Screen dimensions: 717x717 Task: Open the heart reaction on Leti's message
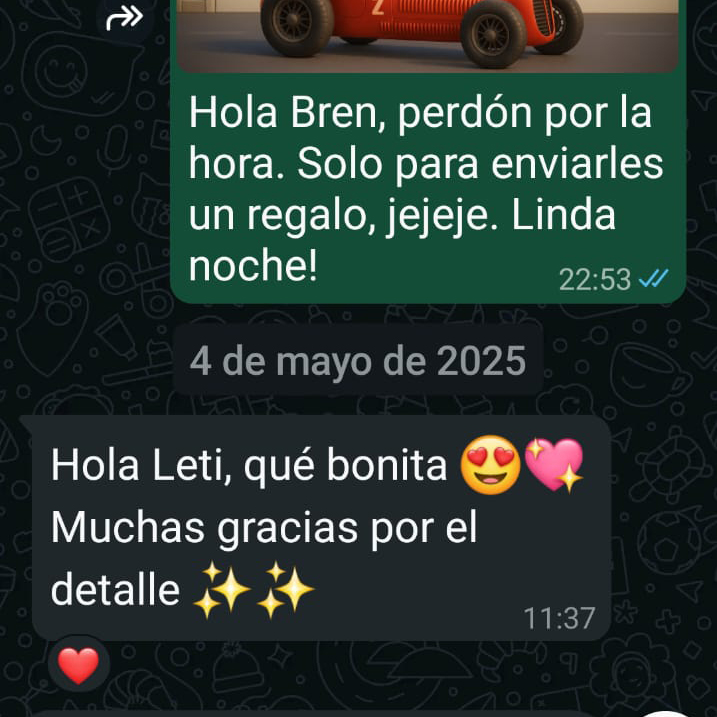pos(79,664)
